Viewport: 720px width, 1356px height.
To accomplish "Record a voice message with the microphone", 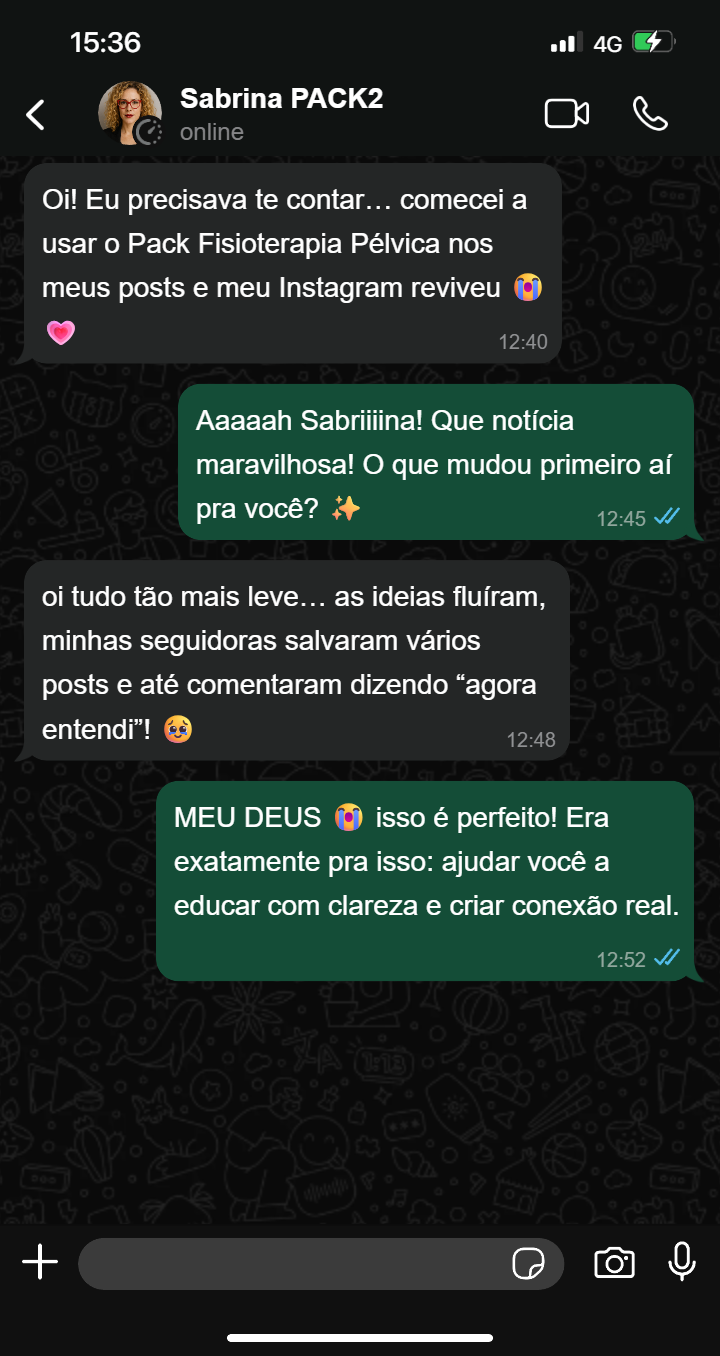I will point(681,1262).
